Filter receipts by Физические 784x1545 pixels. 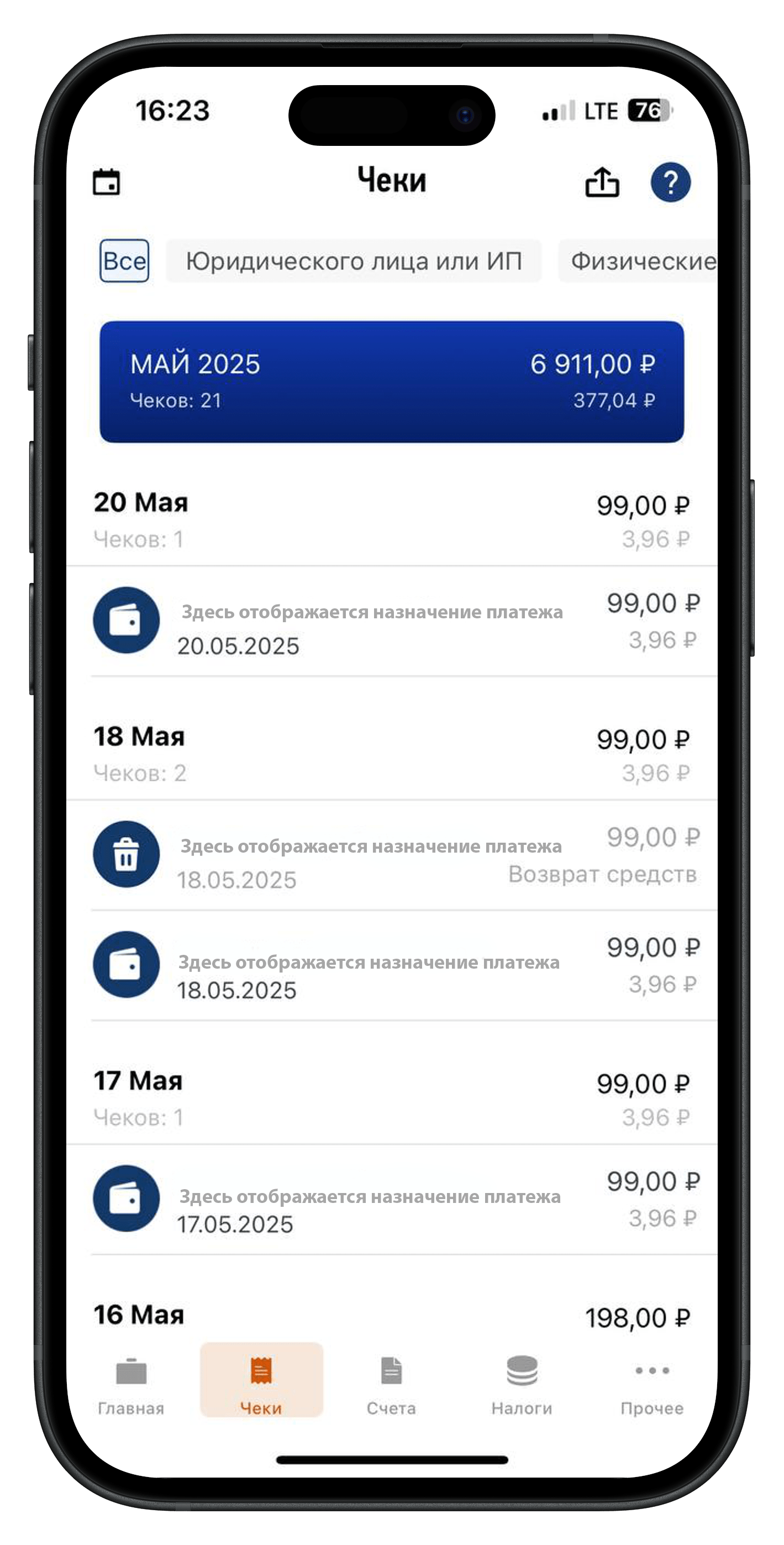click(x=639, y=261)
